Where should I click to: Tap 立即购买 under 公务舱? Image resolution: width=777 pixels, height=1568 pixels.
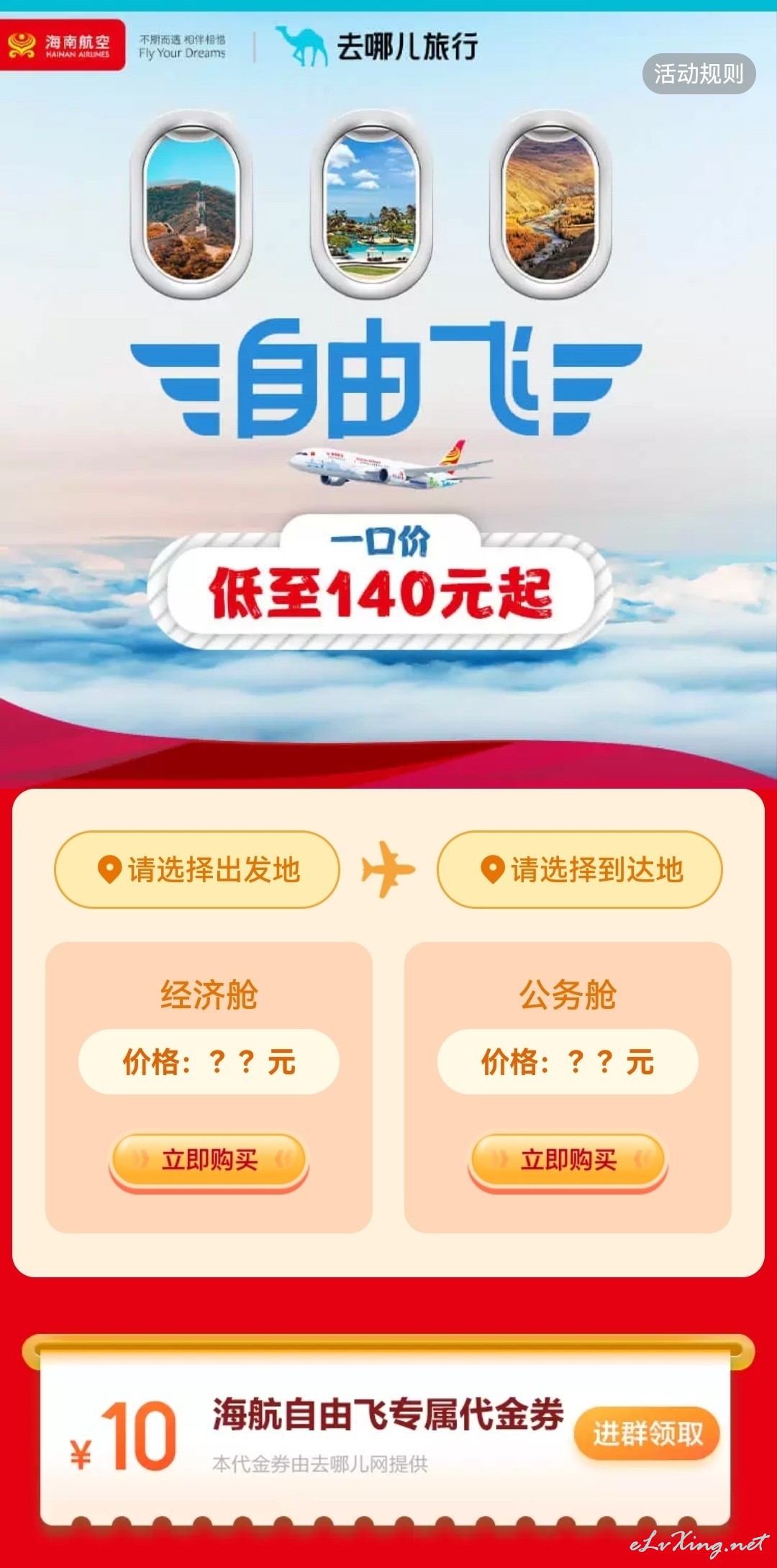point(568,1161)
